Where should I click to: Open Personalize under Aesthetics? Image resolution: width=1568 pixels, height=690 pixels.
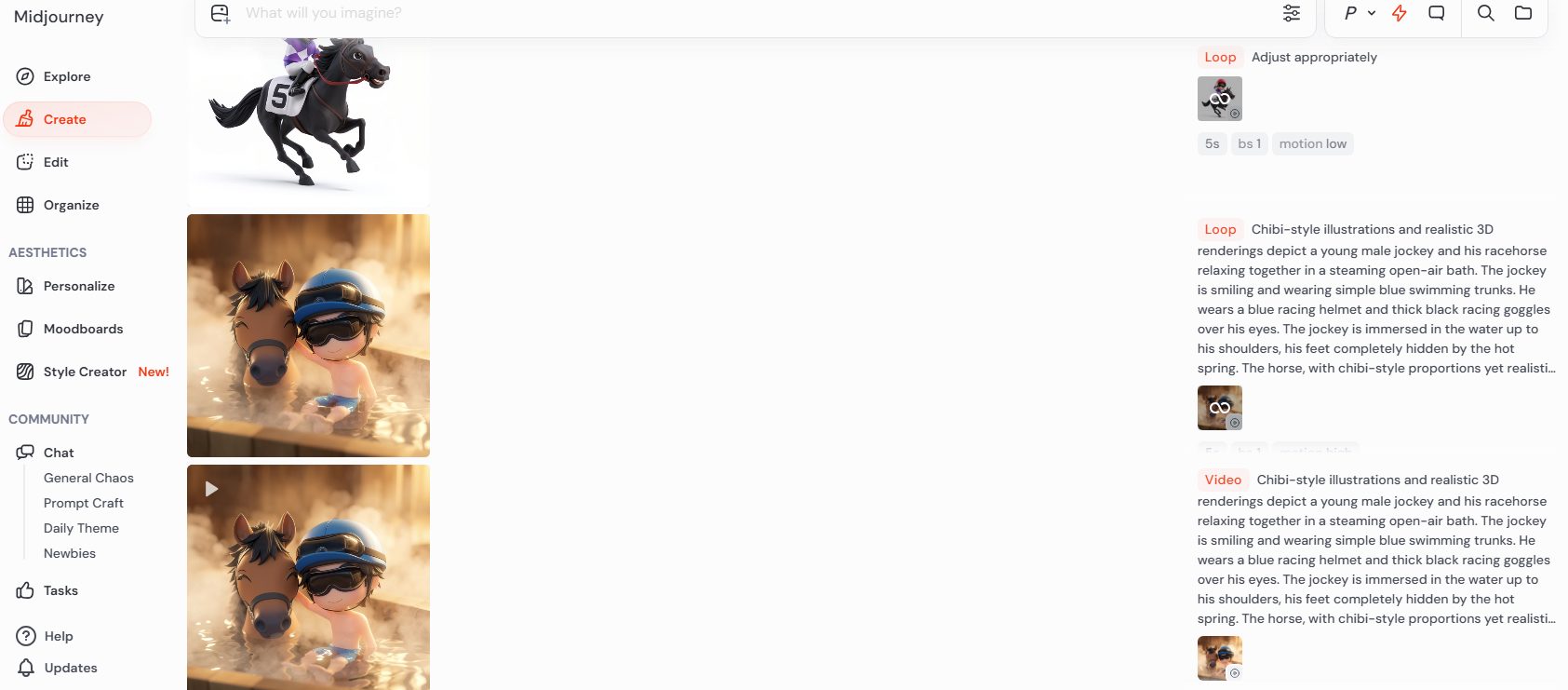pyautogui.click(x=78, y=286)
